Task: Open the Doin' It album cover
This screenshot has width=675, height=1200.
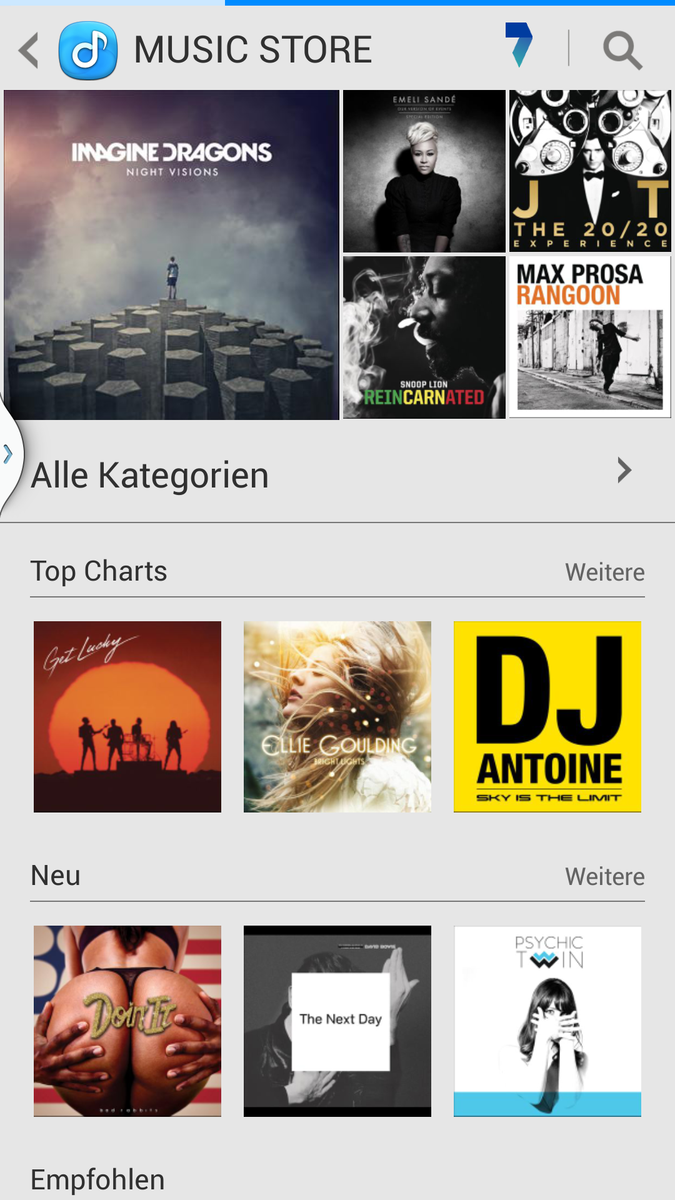Action: click(127, 1020)
